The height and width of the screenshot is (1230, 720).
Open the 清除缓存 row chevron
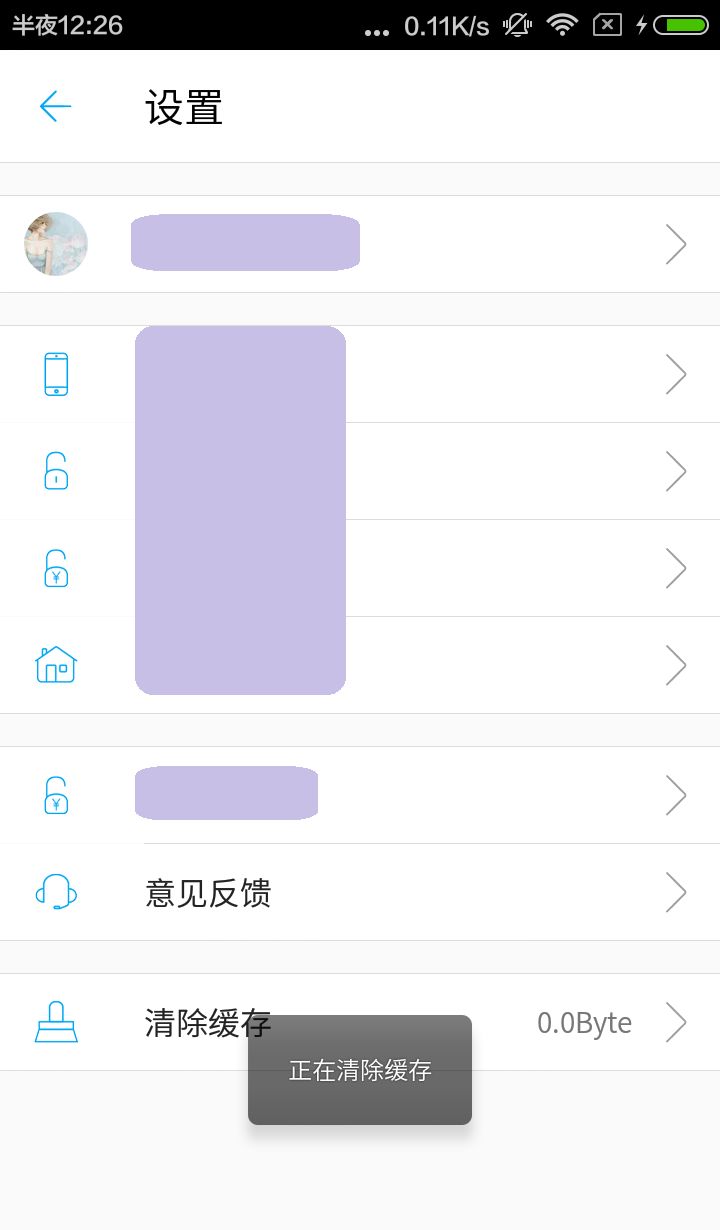coord(676,1021)
